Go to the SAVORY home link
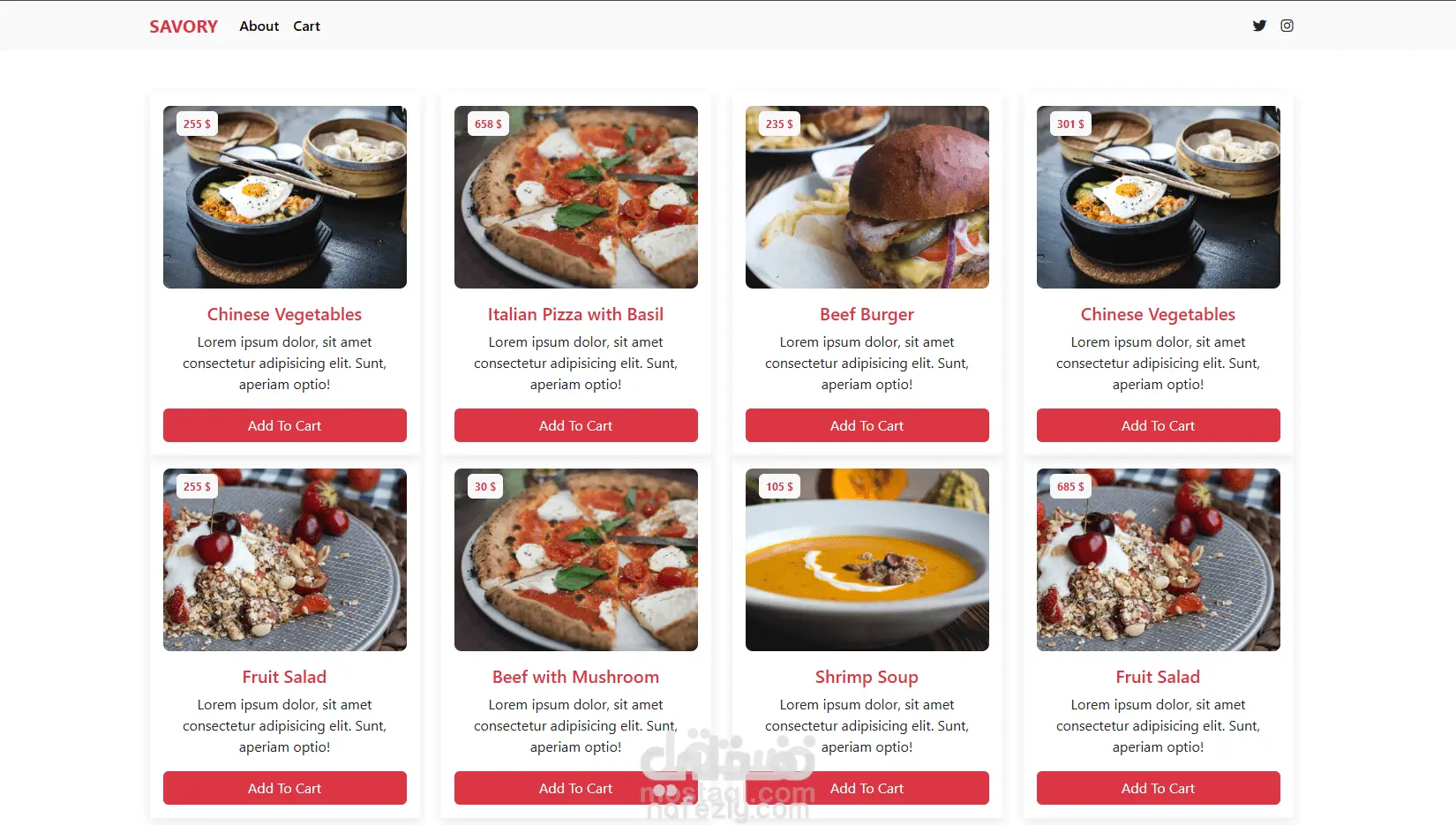This screenshot has height=825, width=1456. pyautogui.click(x=184, y=26)
